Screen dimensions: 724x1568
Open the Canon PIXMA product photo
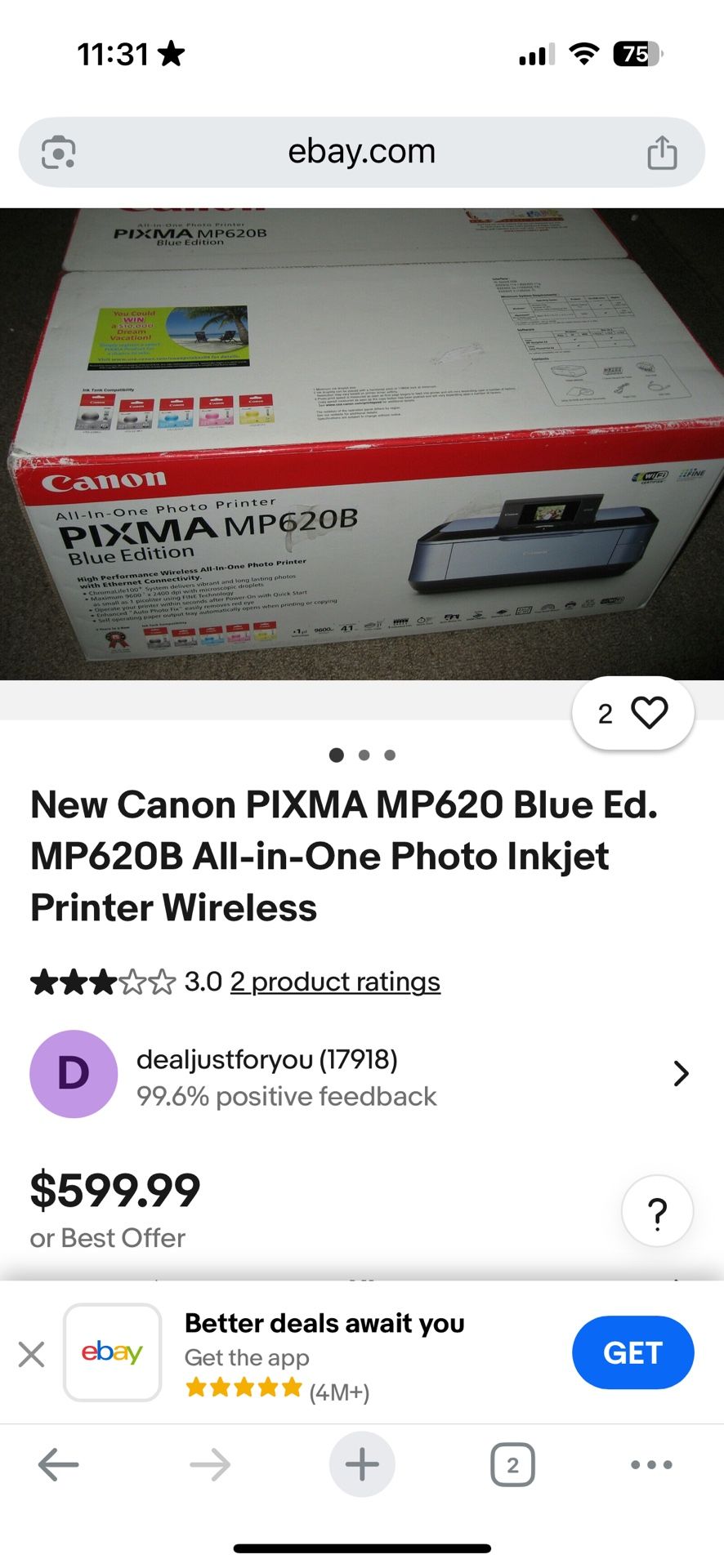(361, 443)
